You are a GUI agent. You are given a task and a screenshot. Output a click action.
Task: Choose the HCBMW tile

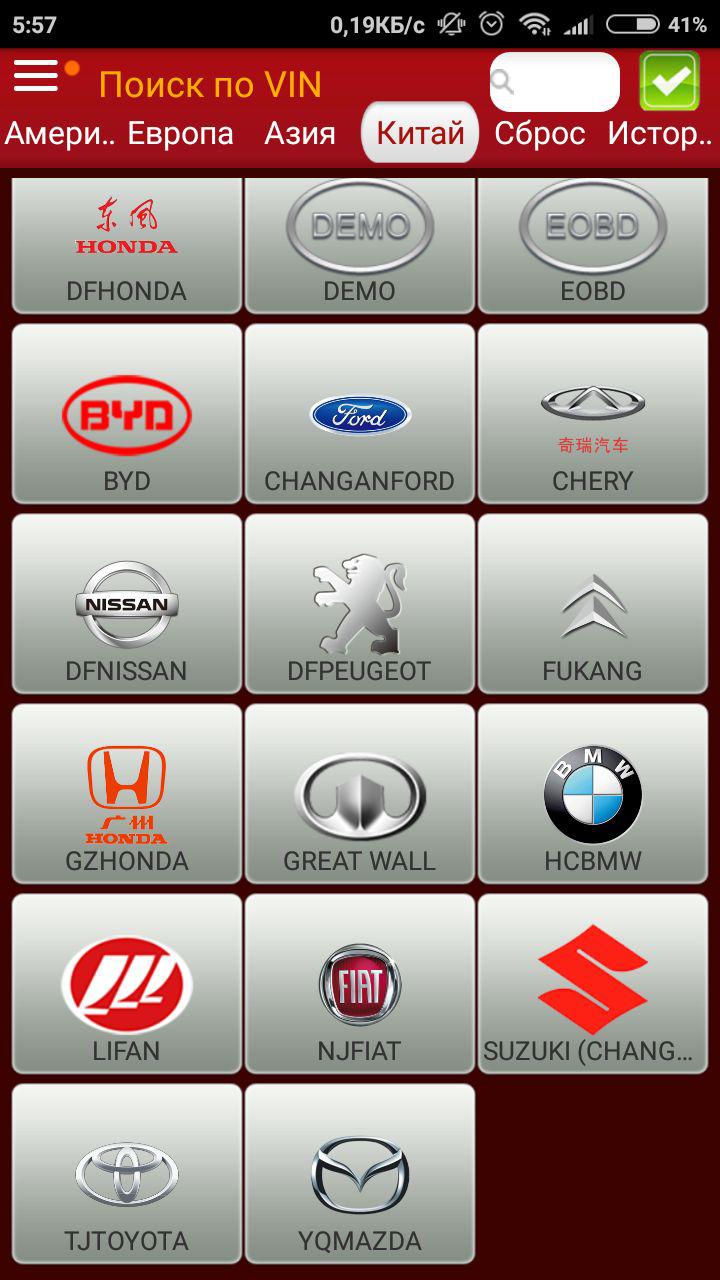(593, 793)
